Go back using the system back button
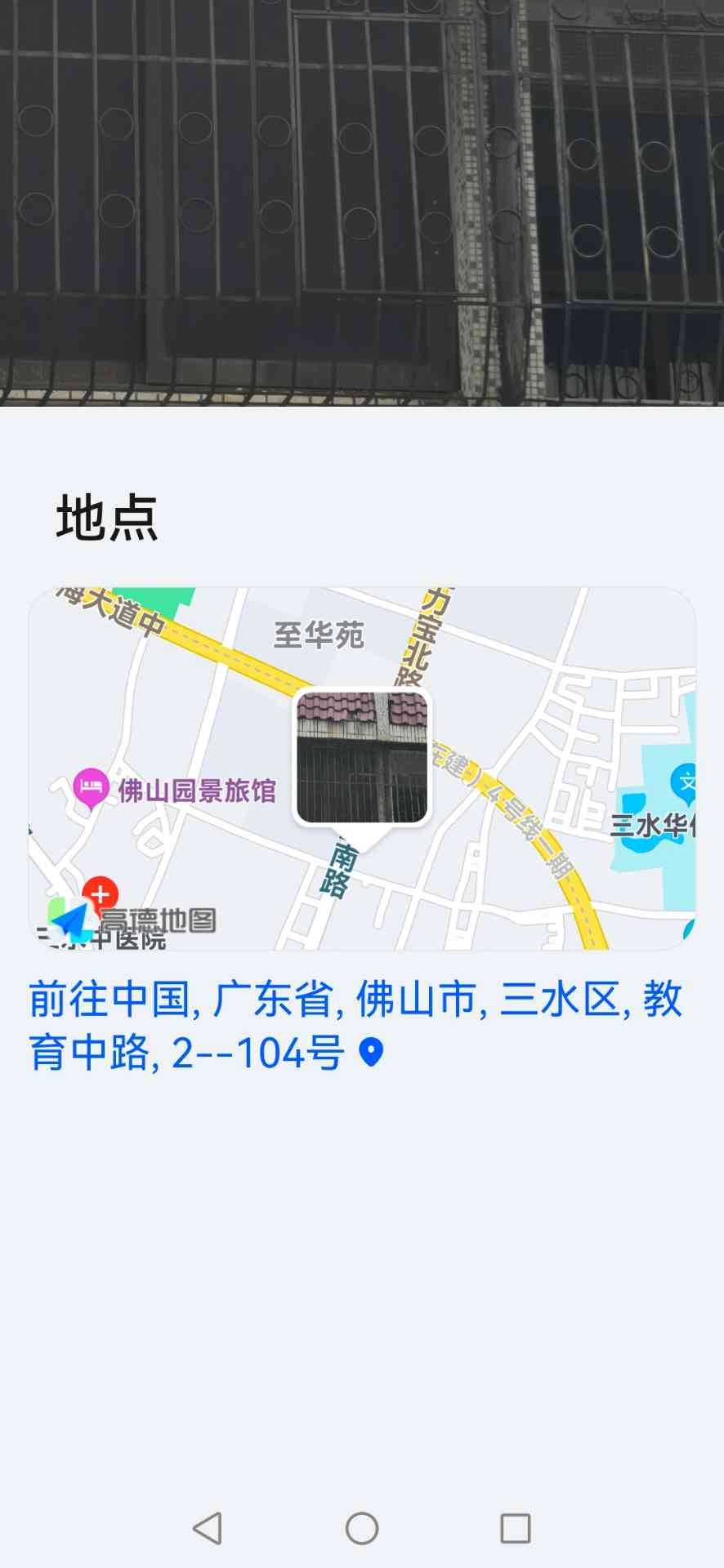724x1568 pixels. pyautogui.click(x=208, y=1528)
